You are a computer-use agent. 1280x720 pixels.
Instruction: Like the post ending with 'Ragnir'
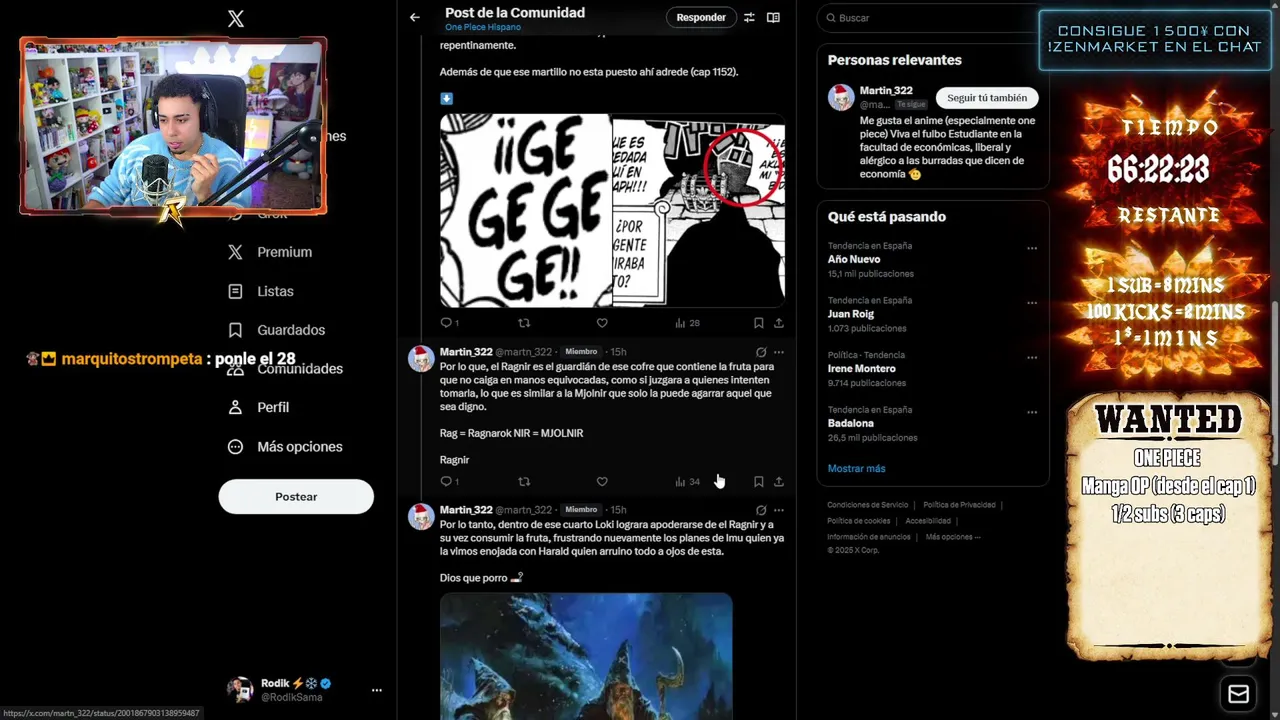tap(602, 482)
